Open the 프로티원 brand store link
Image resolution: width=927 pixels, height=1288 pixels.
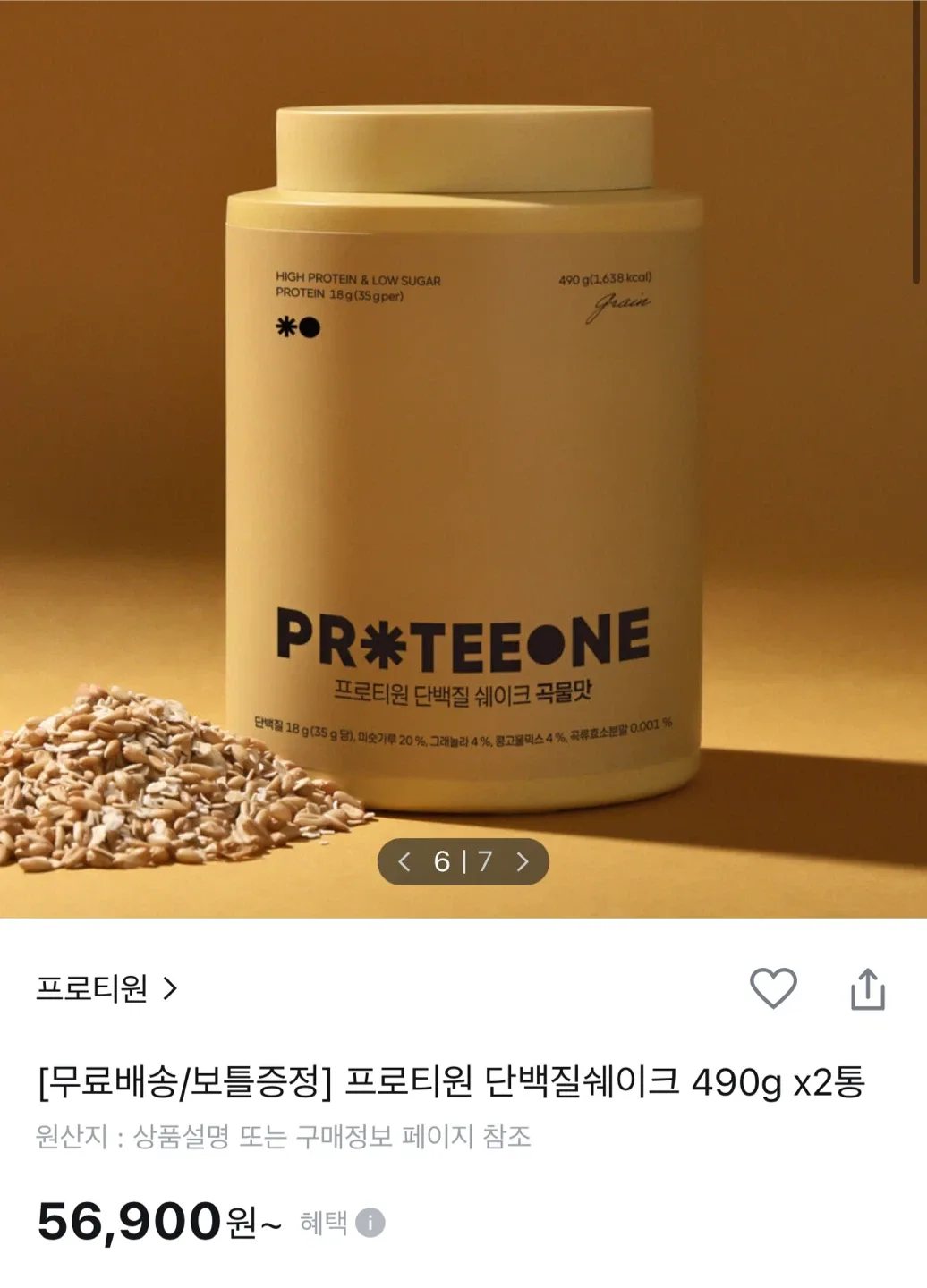(106, 988)
